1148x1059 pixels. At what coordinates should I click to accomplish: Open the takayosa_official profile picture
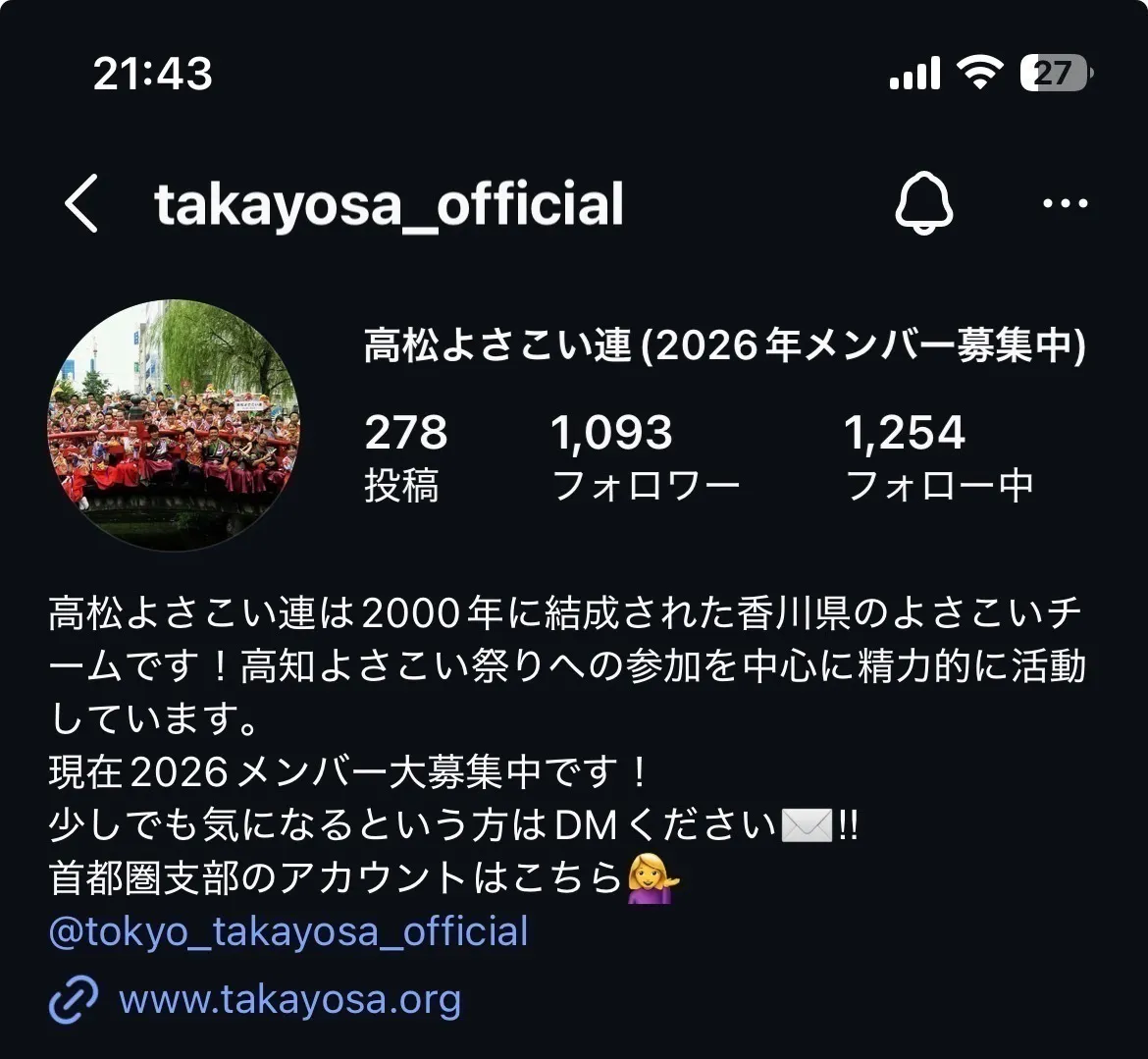tap(175, 425)
